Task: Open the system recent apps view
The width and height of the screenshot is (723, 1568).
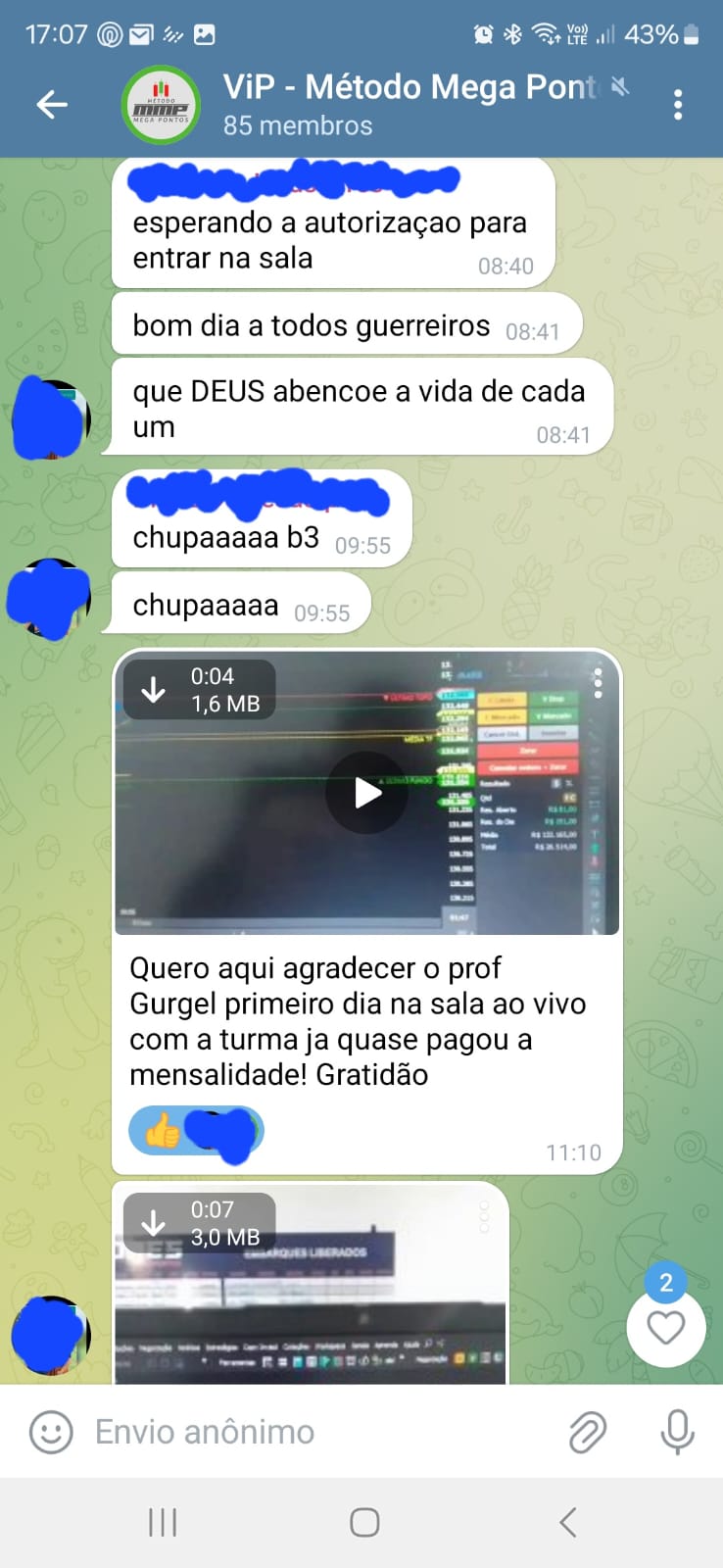Action: [163, 1522]
